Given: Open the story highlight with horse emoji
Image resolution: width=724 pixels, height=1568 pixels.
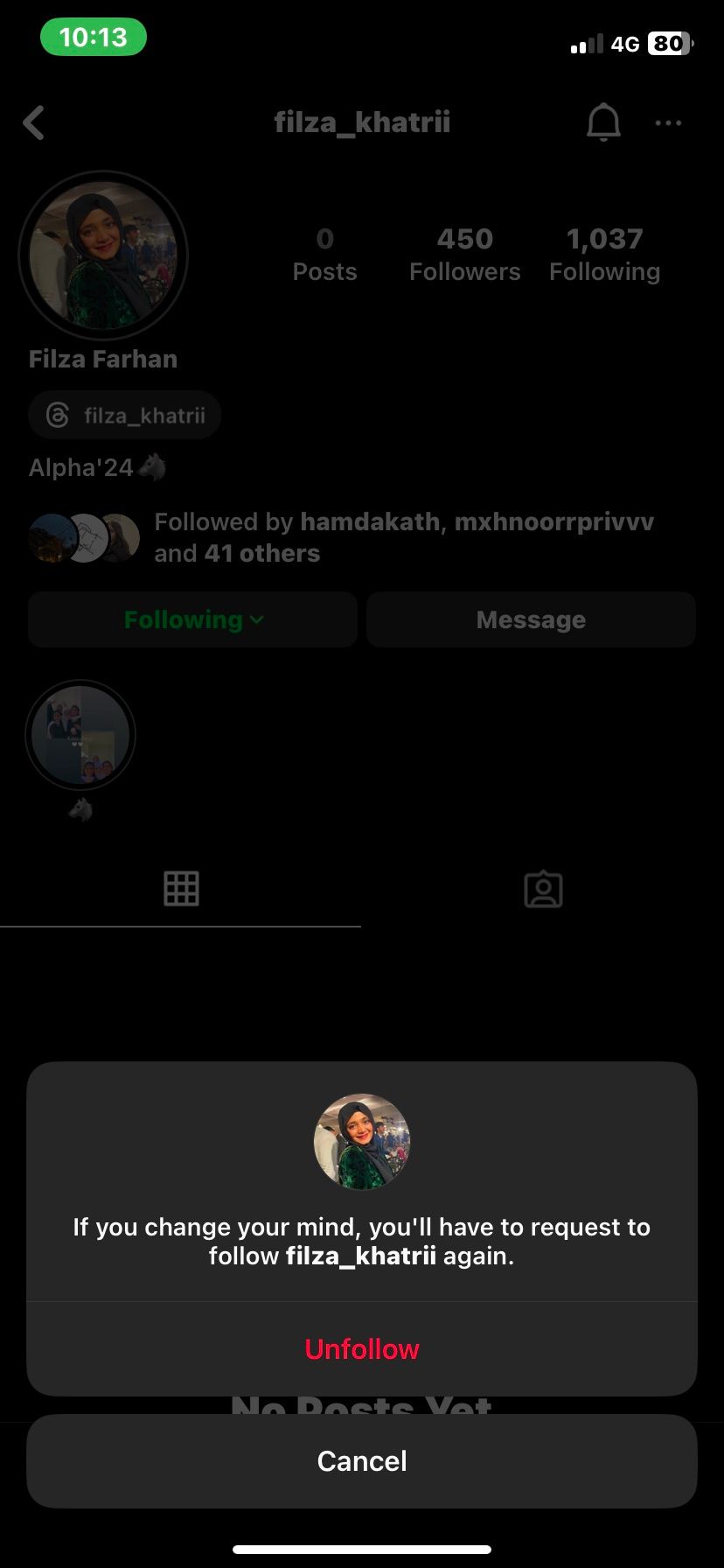Looking at the screenshot, I should tap(80, 736).
